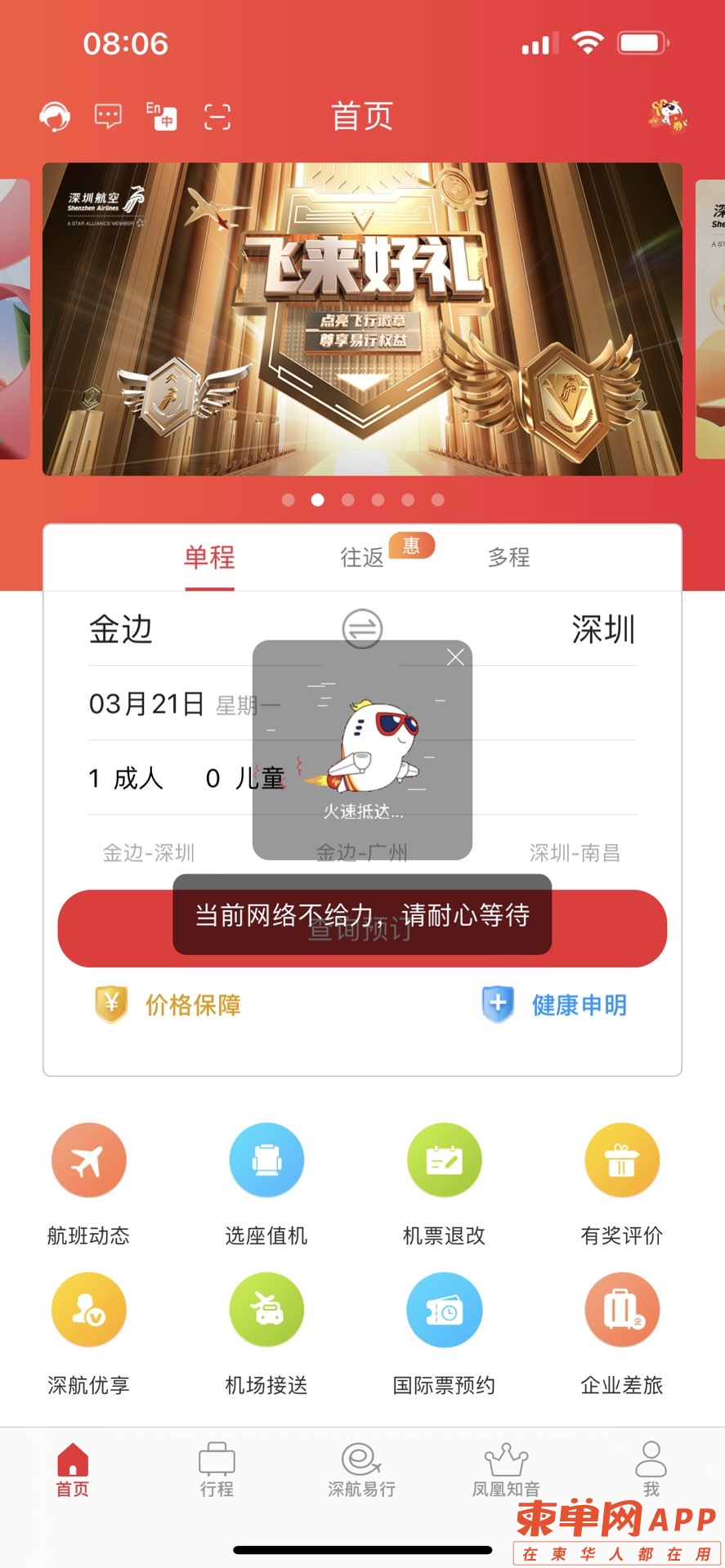Close the loading popup
This screenshot has width=725, height=1568.
[455, 657]
